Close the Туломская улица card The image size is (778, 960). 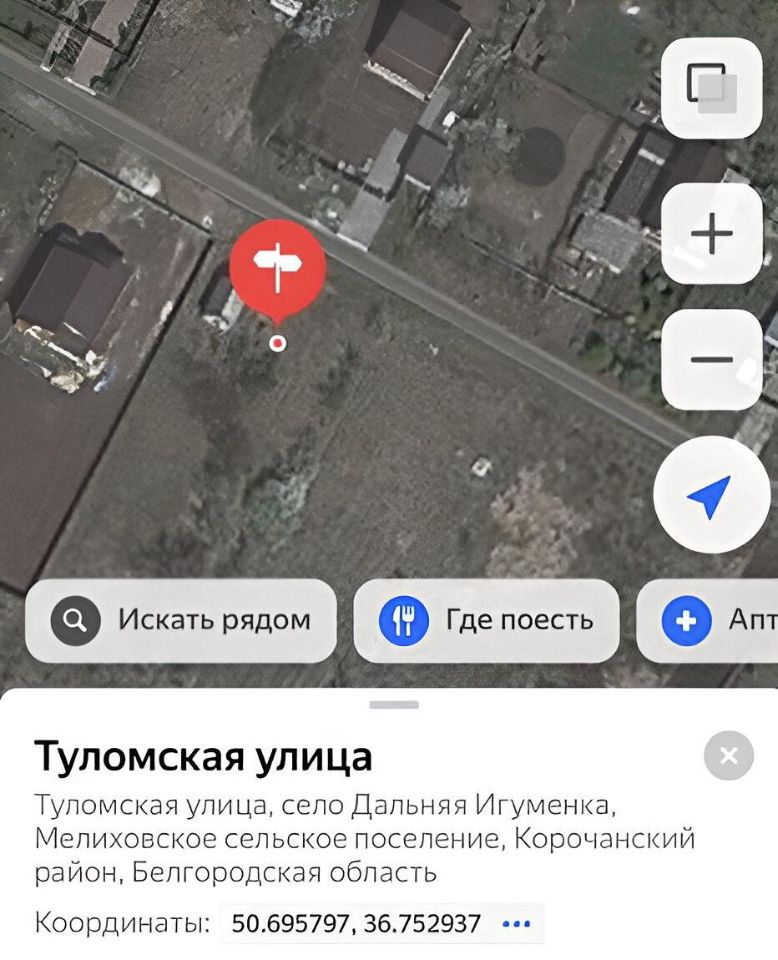coord(728,755)
